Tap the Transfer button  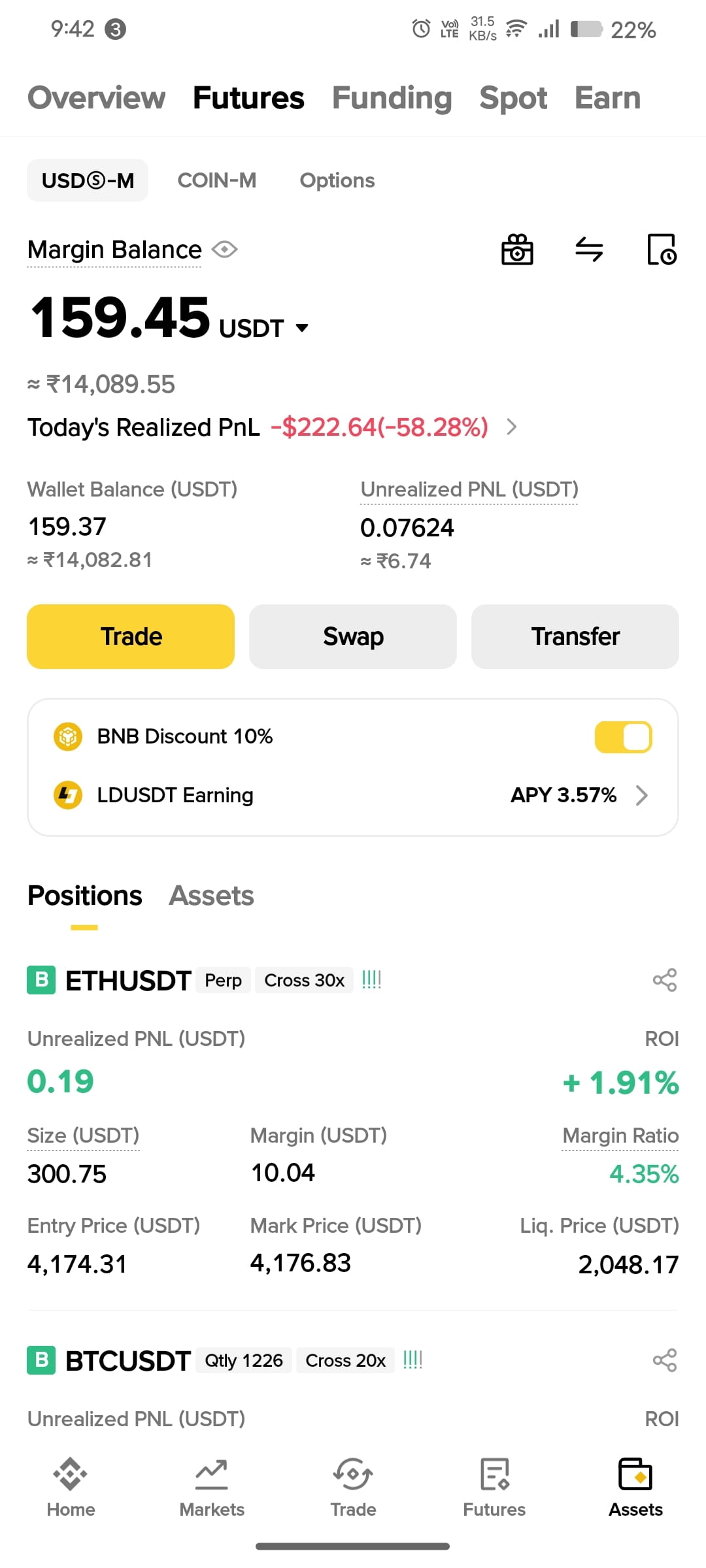(575, 636)
